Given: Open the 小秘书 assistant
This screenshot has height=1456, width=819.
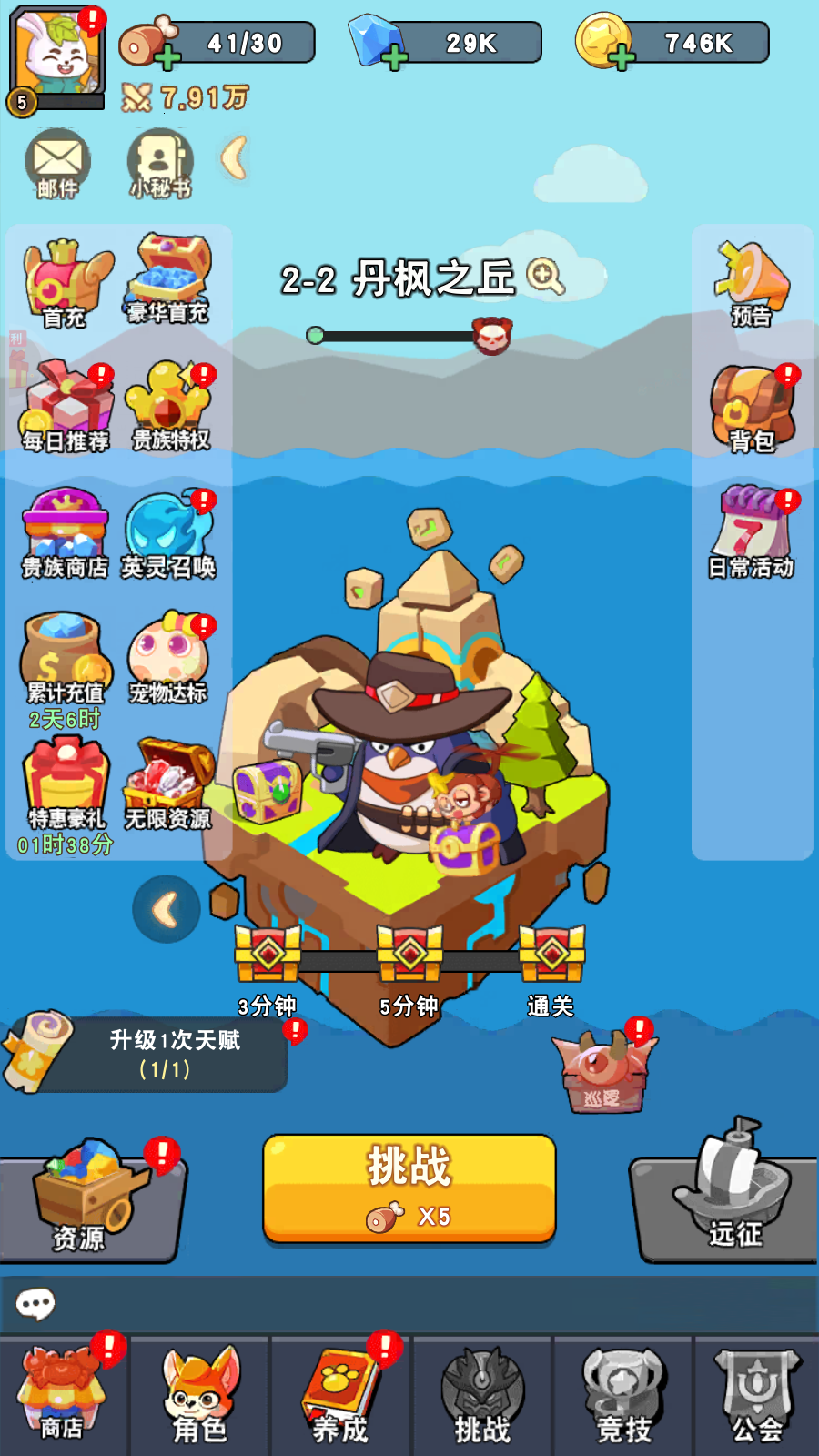Looking at the screenshot, I should 160,163.
